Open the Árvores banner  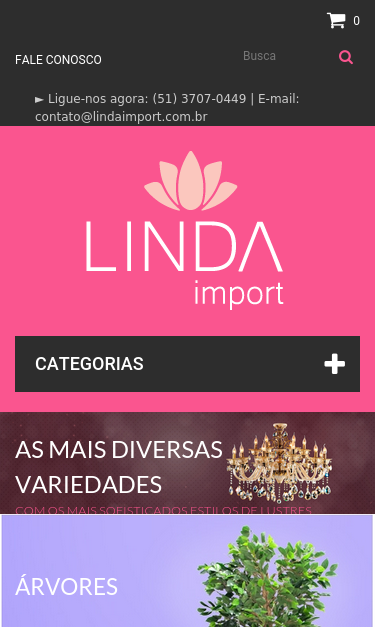coord(188,571)
